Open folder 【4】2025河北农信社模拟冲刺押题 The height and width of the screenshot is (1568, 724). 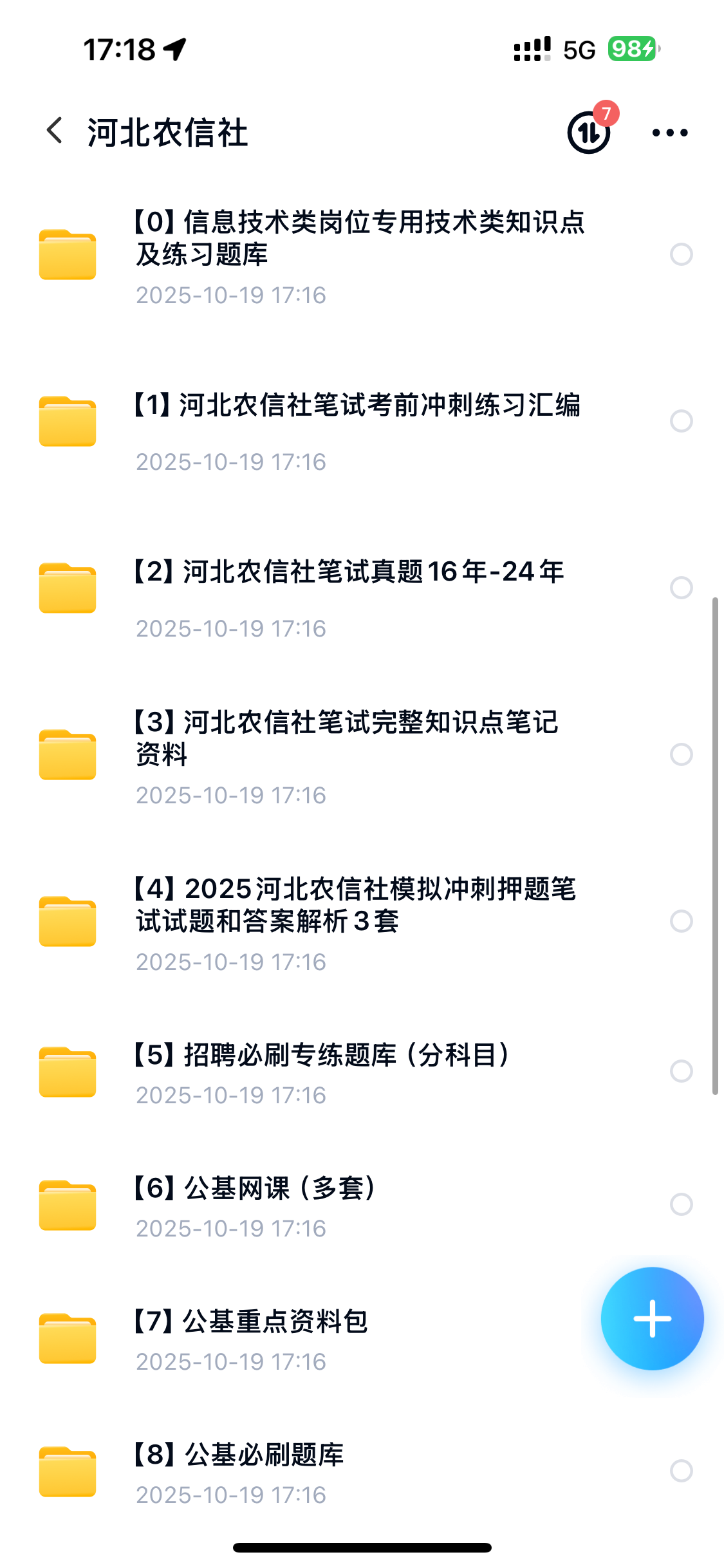(355, 904)
